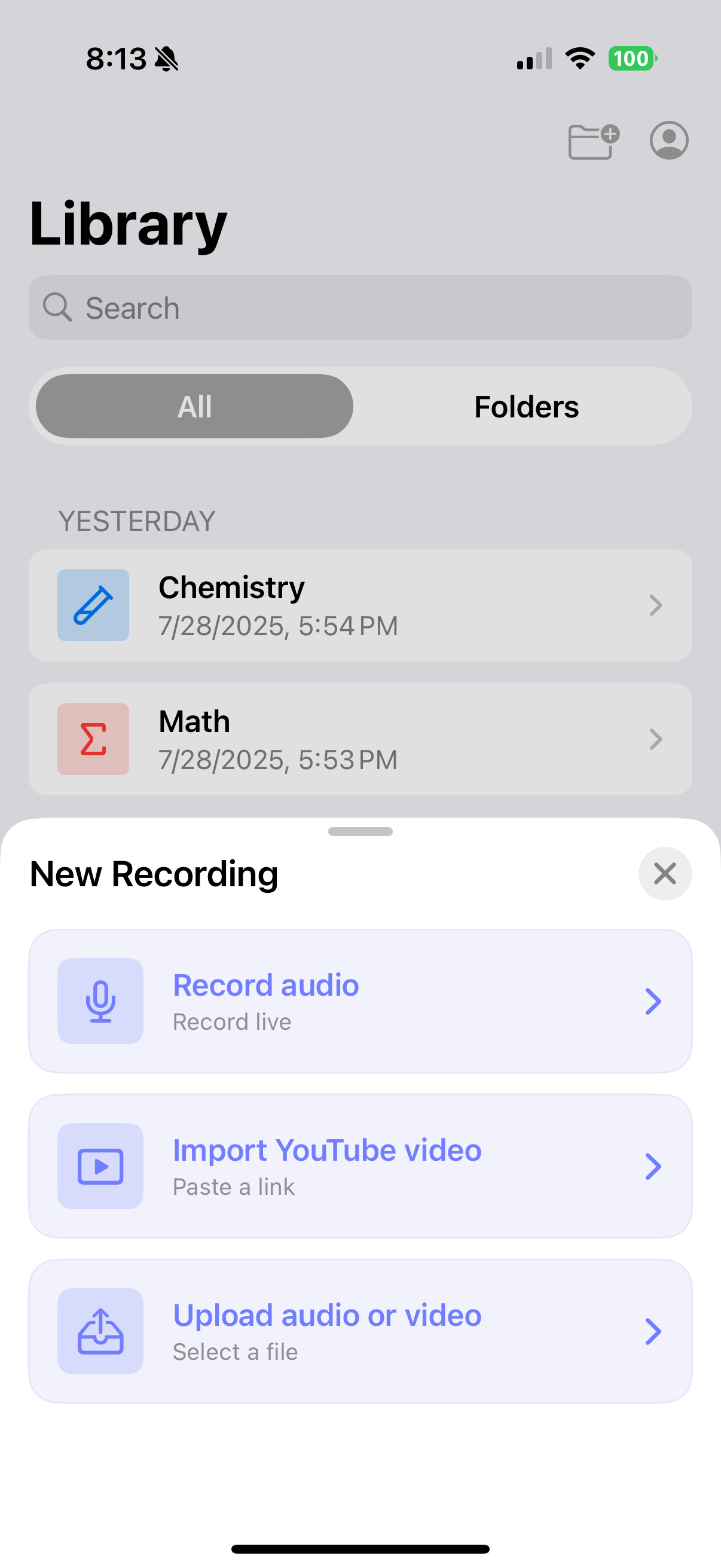Dismiss the New Recording sheet with the X
This screenshot has width=721, height=1568.
(x=664, y=873)
